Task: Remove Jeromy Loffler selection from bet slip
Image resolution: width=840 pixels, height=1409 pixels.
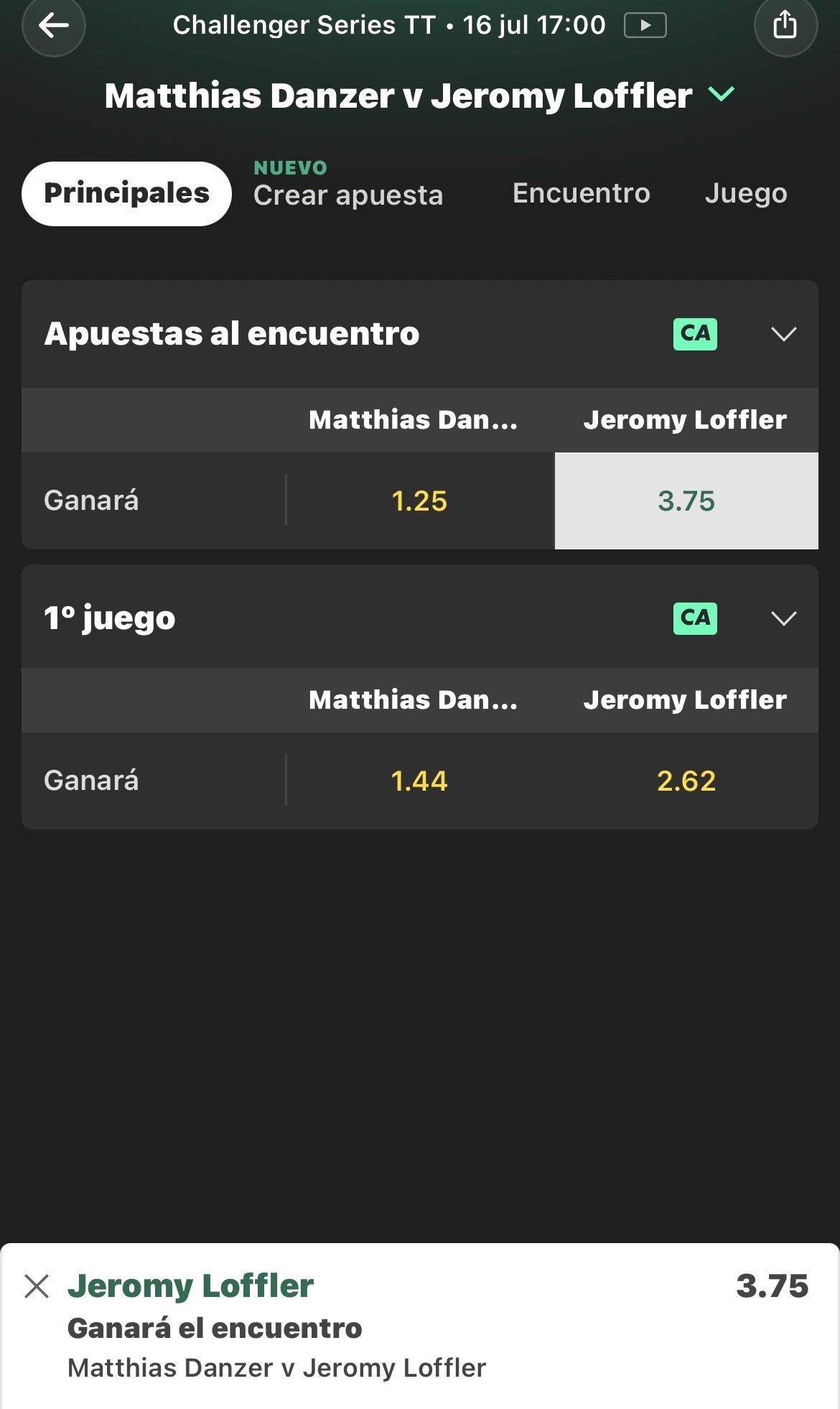Action: coord(37,1285)
